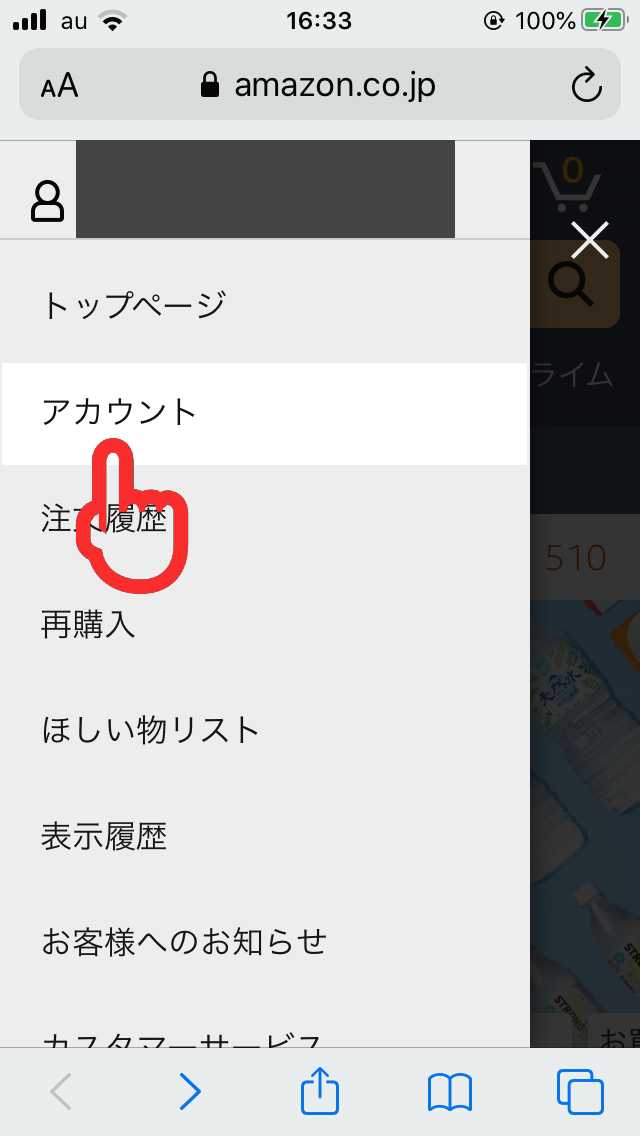The height and width of the screenshot is (1136, 640).
Task: Tap the amazon.co.jp address field
Action: (x=320, y=85)
